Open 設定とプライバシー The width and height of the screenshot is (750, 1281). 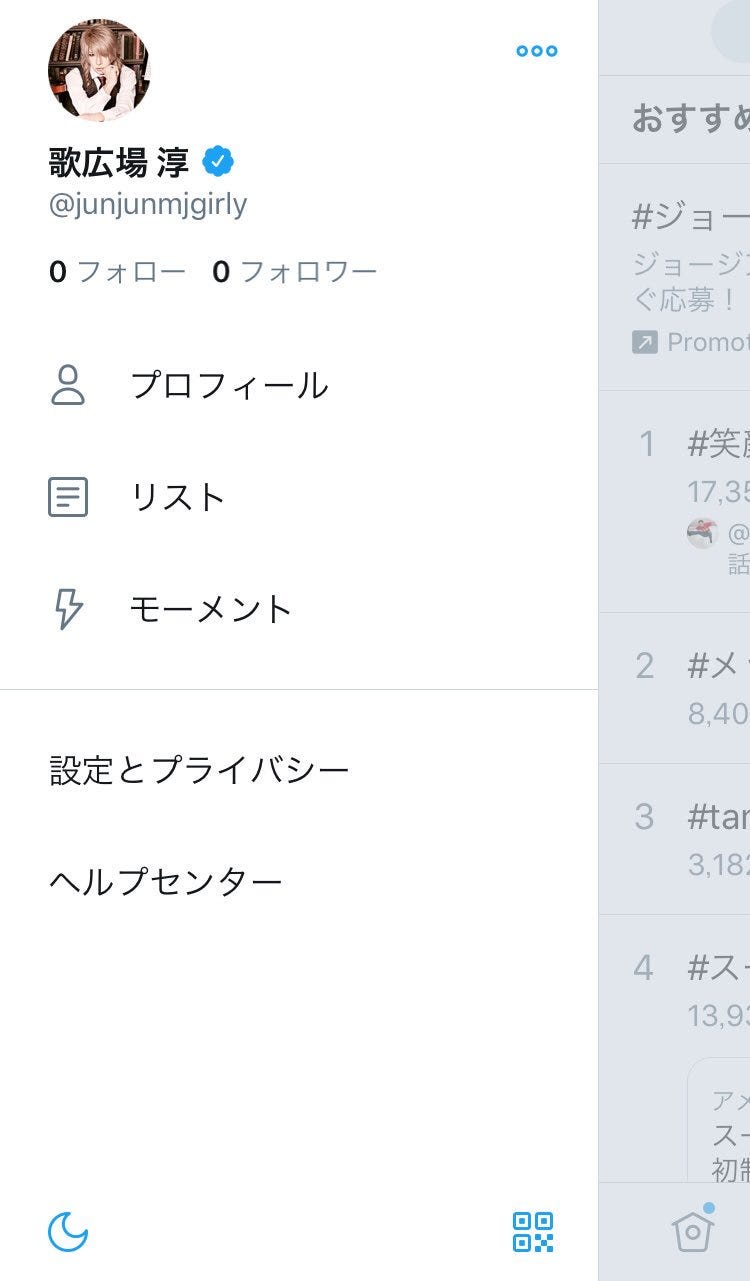199,770
